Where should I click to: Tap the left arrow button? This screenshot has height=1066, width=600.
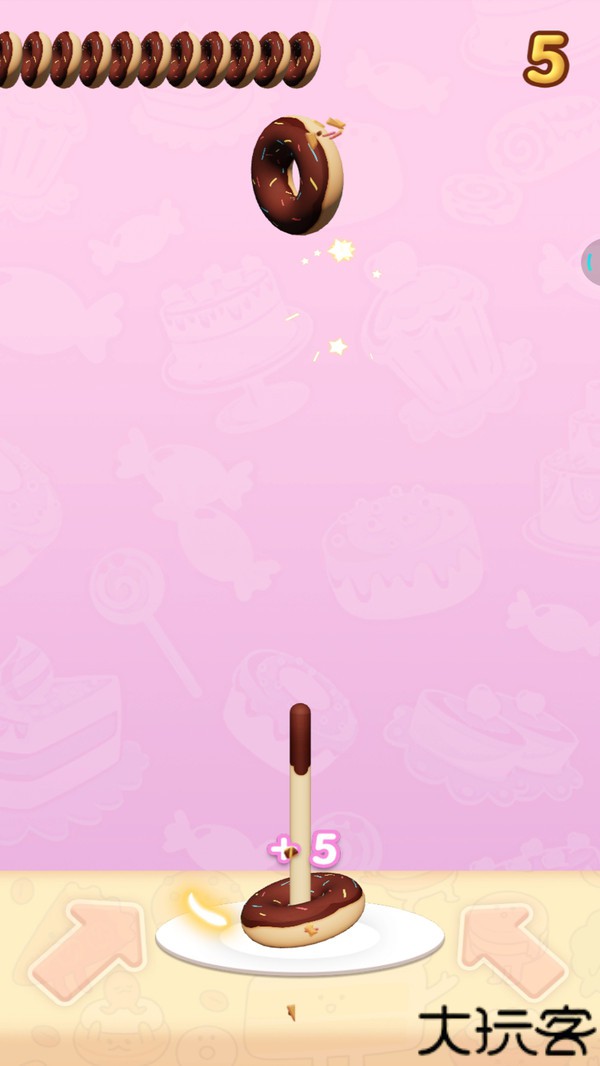88,950
